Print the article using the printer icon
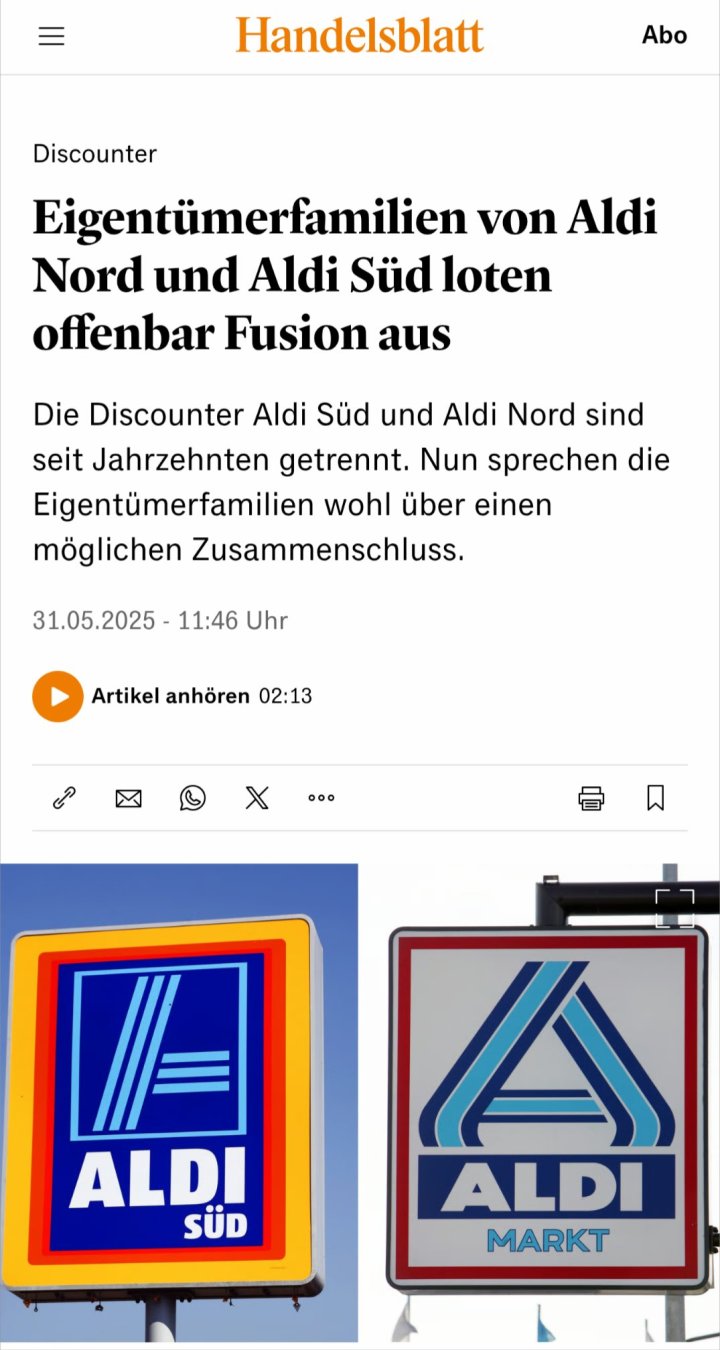720x1350 pixels. click(591, 798)
